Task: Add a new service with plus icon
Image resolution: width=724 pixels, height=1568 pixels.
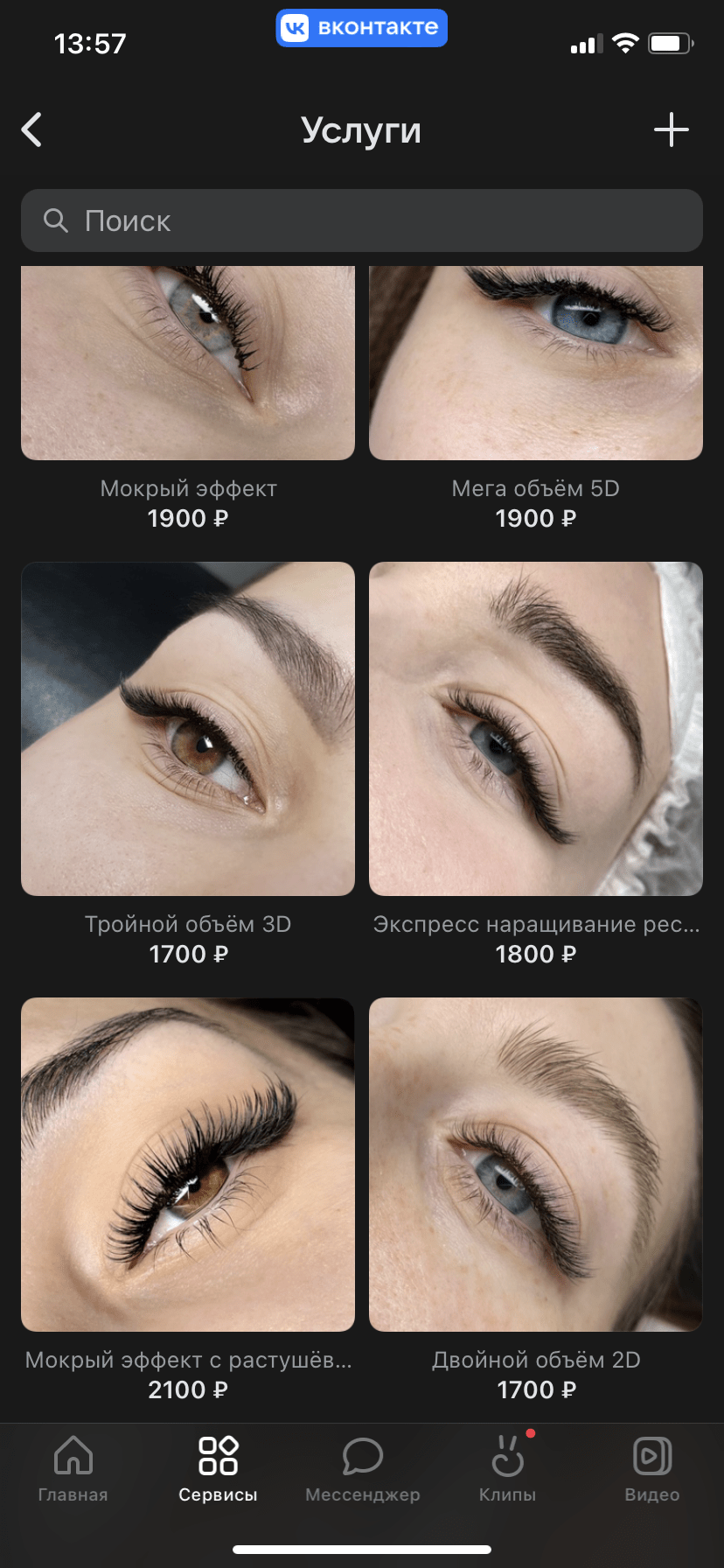Action: [671, 130]
